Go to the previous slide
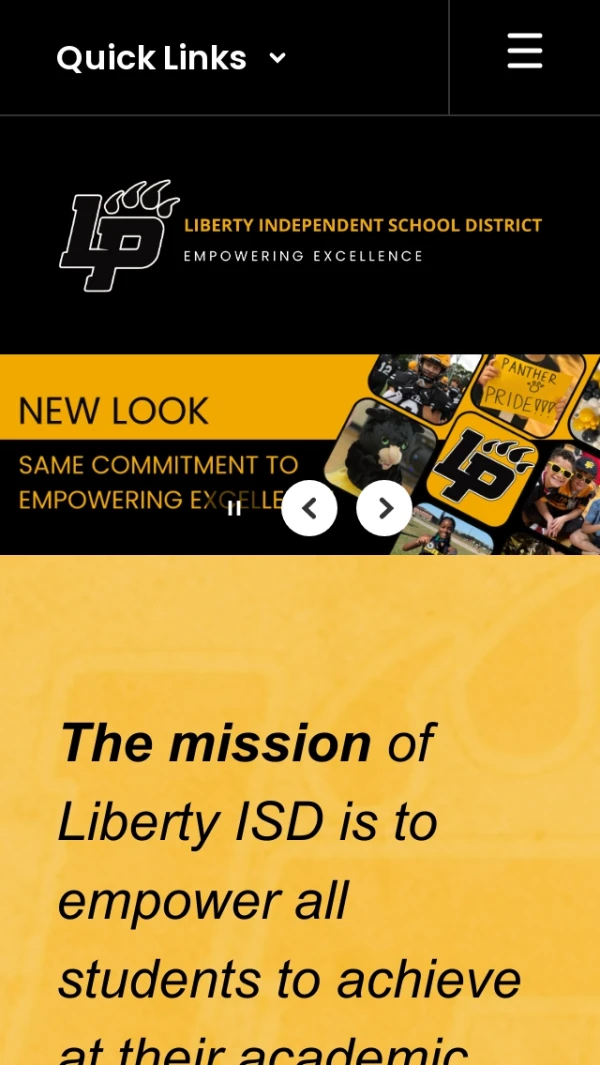This screenshot has height=1065, width=600. click(x=309, y=508)
